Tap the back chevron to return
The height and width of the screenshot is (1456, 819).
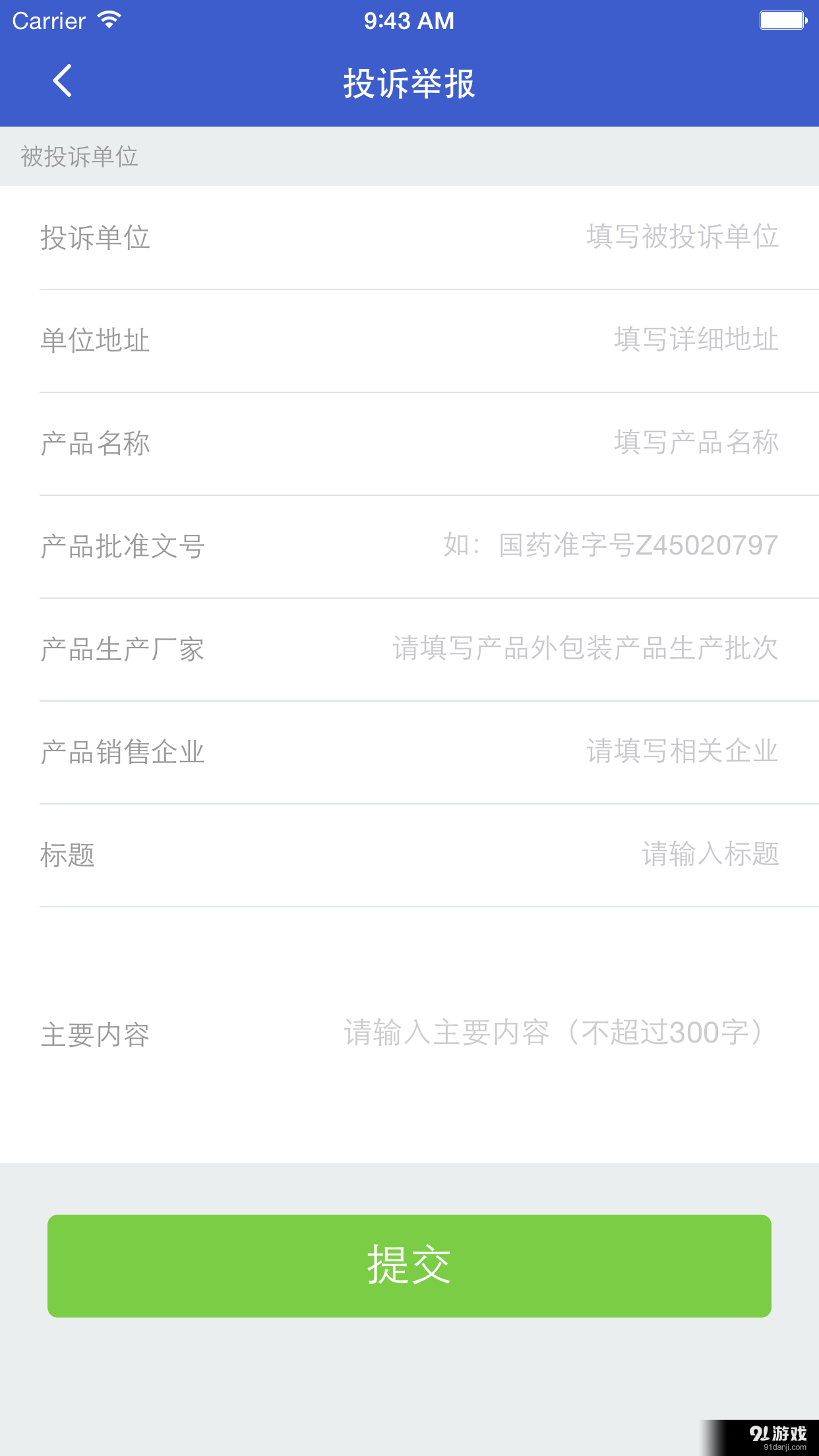[x=61, y=82]
